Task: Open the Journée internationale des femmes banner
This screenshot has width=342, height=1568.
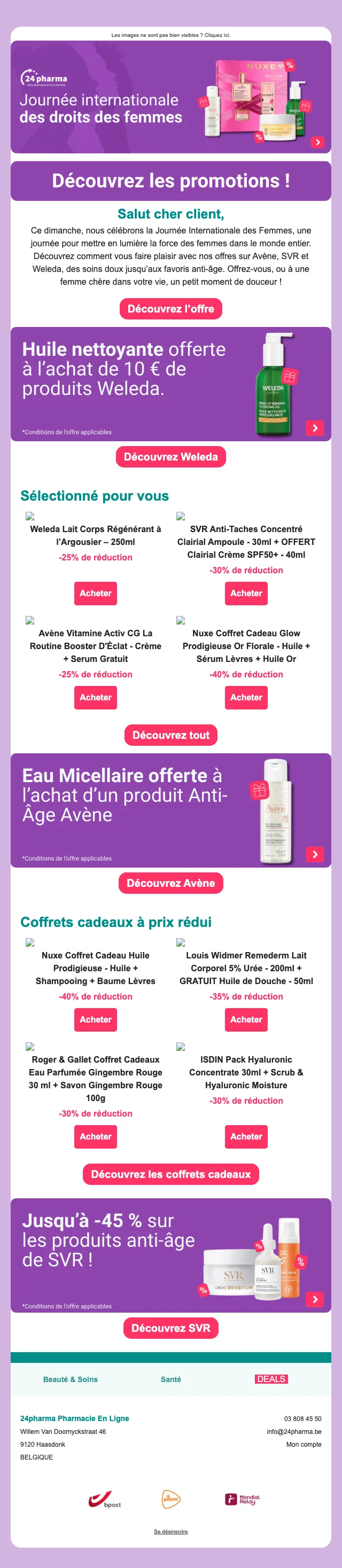Action: tap(170, 97)
